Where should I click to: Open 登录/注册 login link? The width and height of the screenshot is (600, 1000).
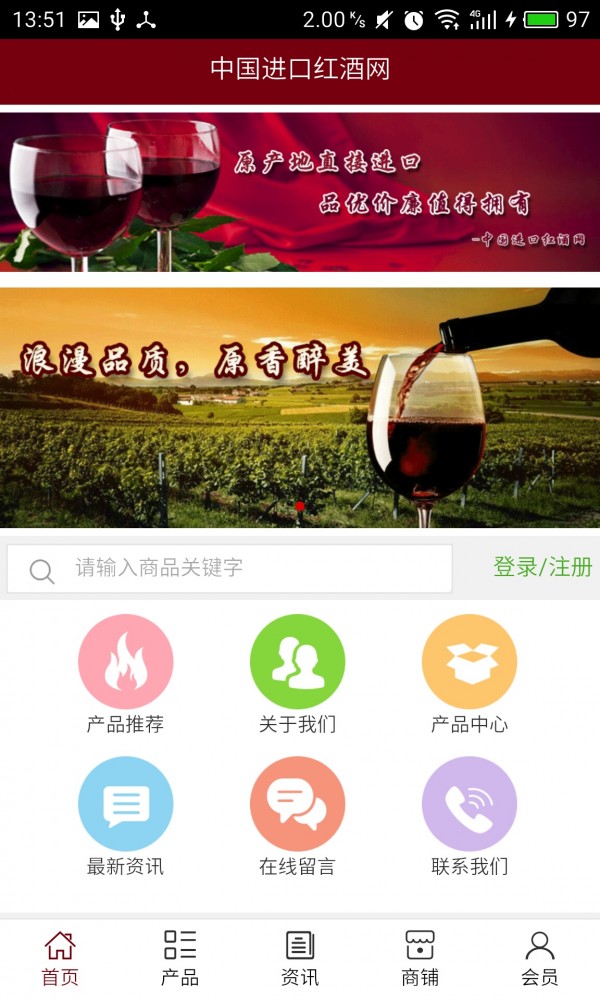point(542,567)
